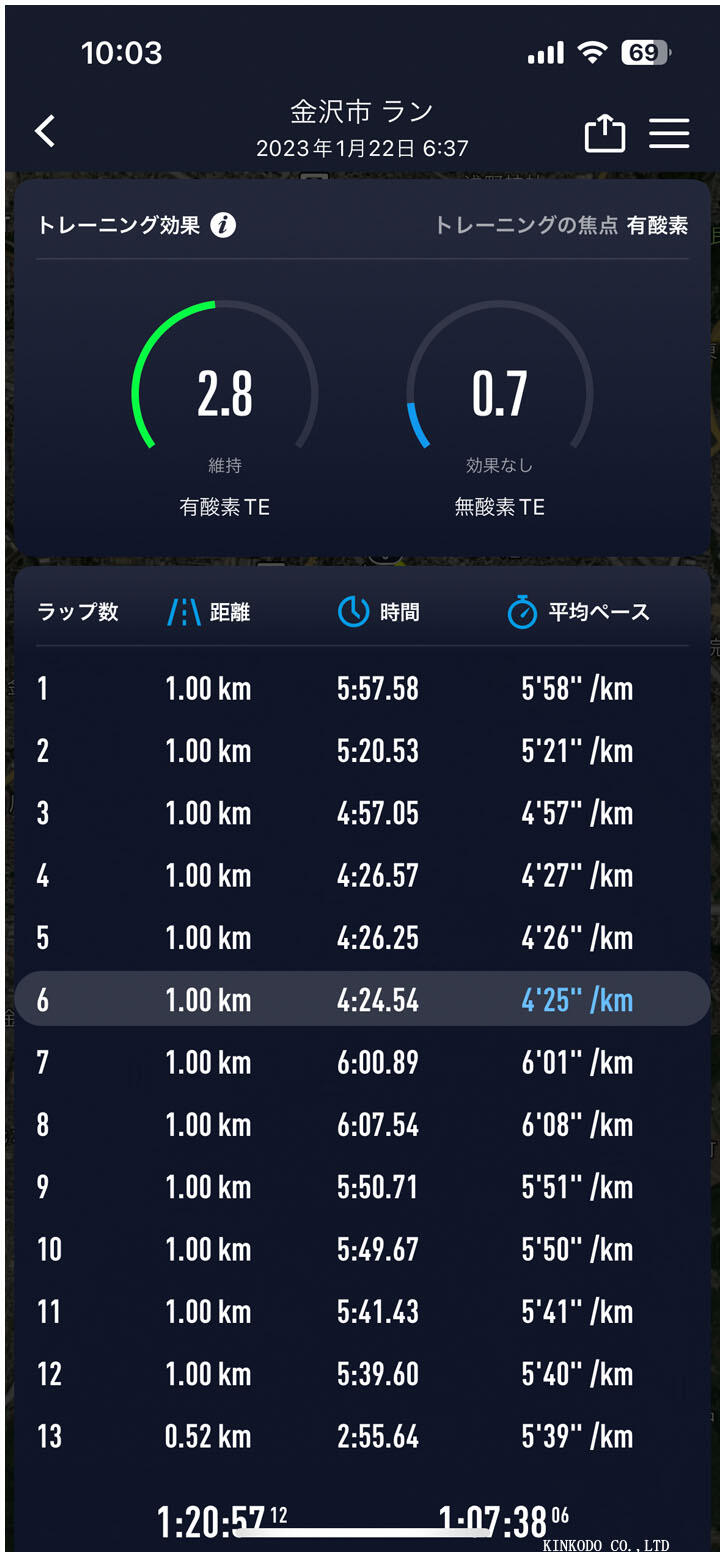725x1558 pixels.
Task: Share this run activity
Action: click(x=604, y=133)
